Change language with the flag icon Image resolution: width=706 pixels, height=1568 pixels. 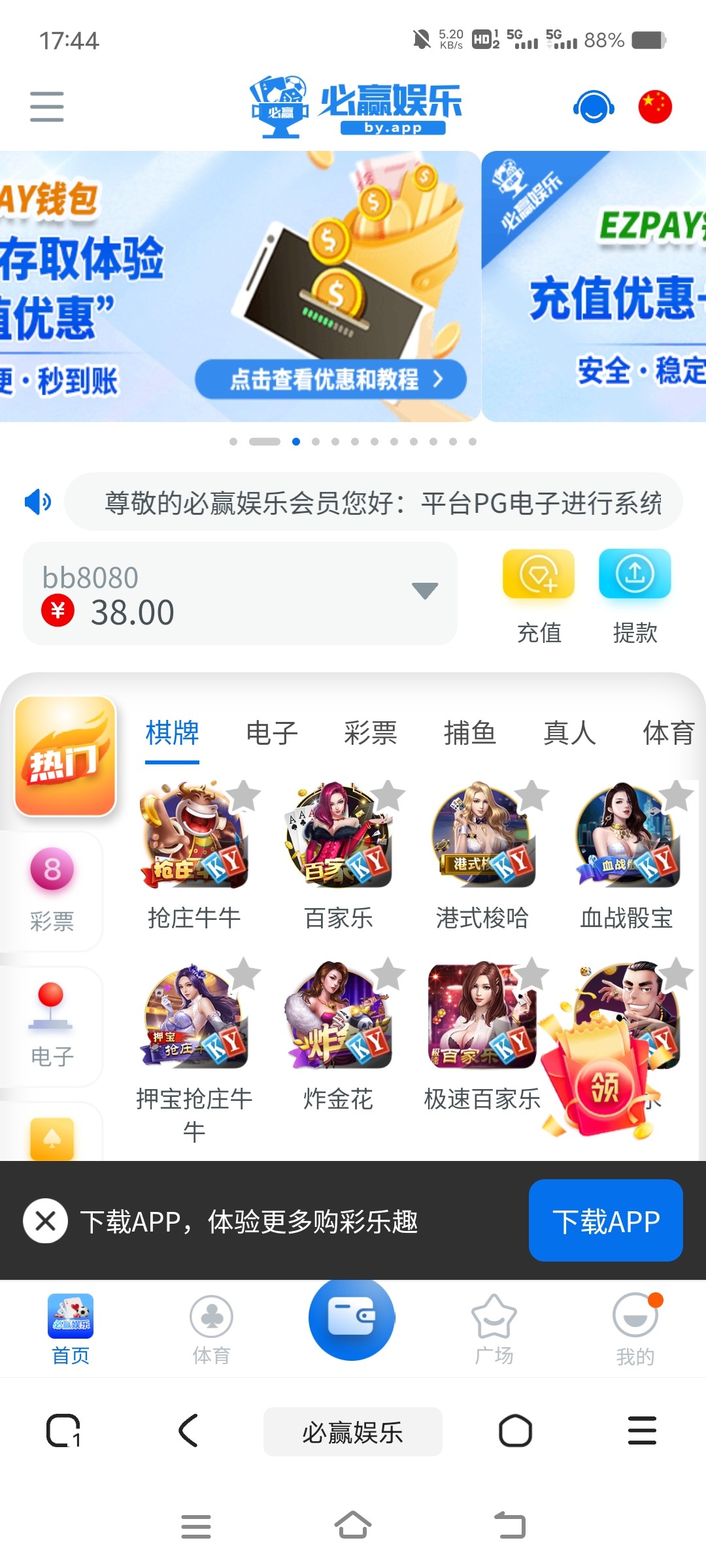pyautogui.click(x=654, y=107)
